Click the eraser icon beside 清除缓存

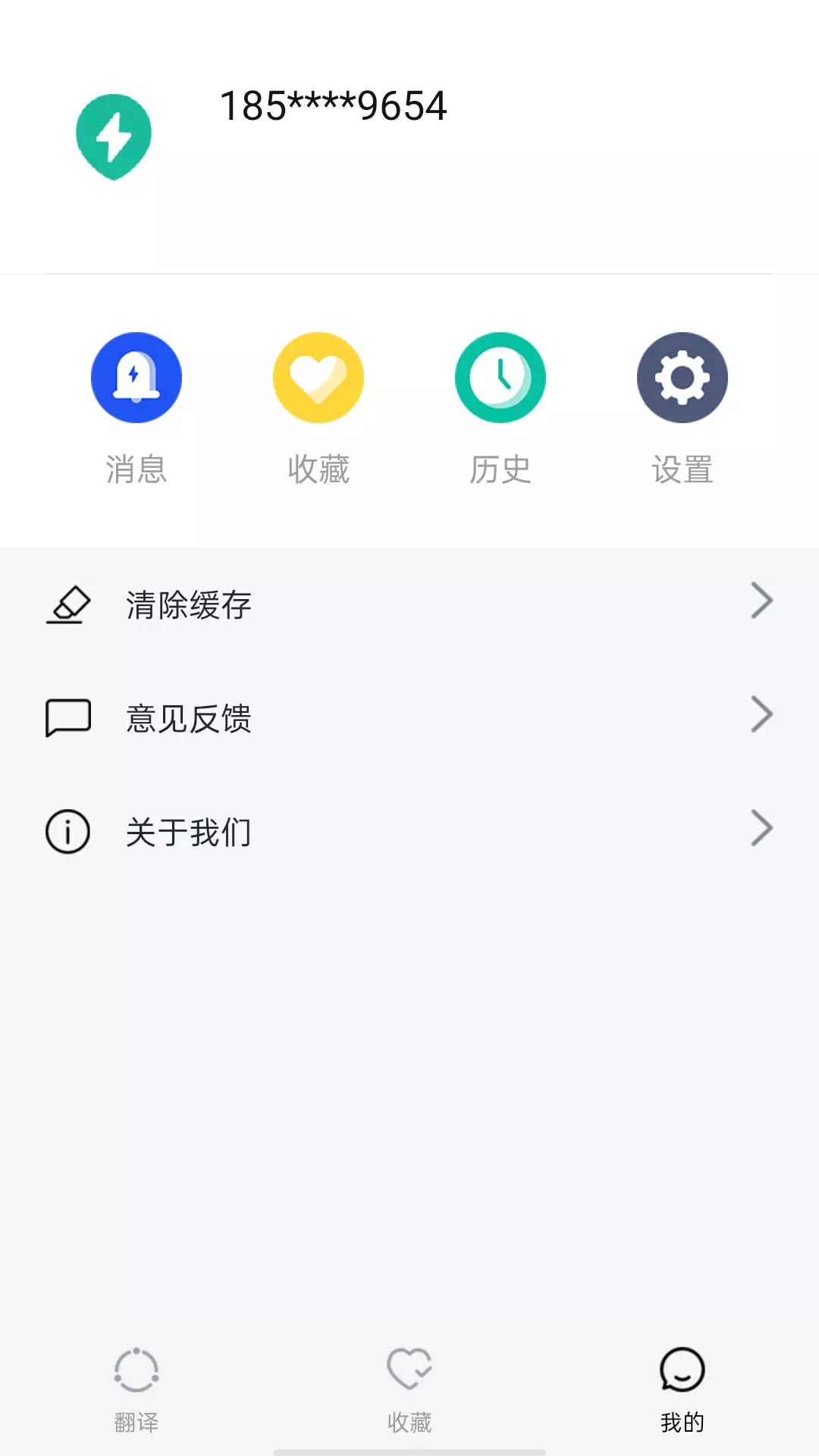(x=67, y=604)
